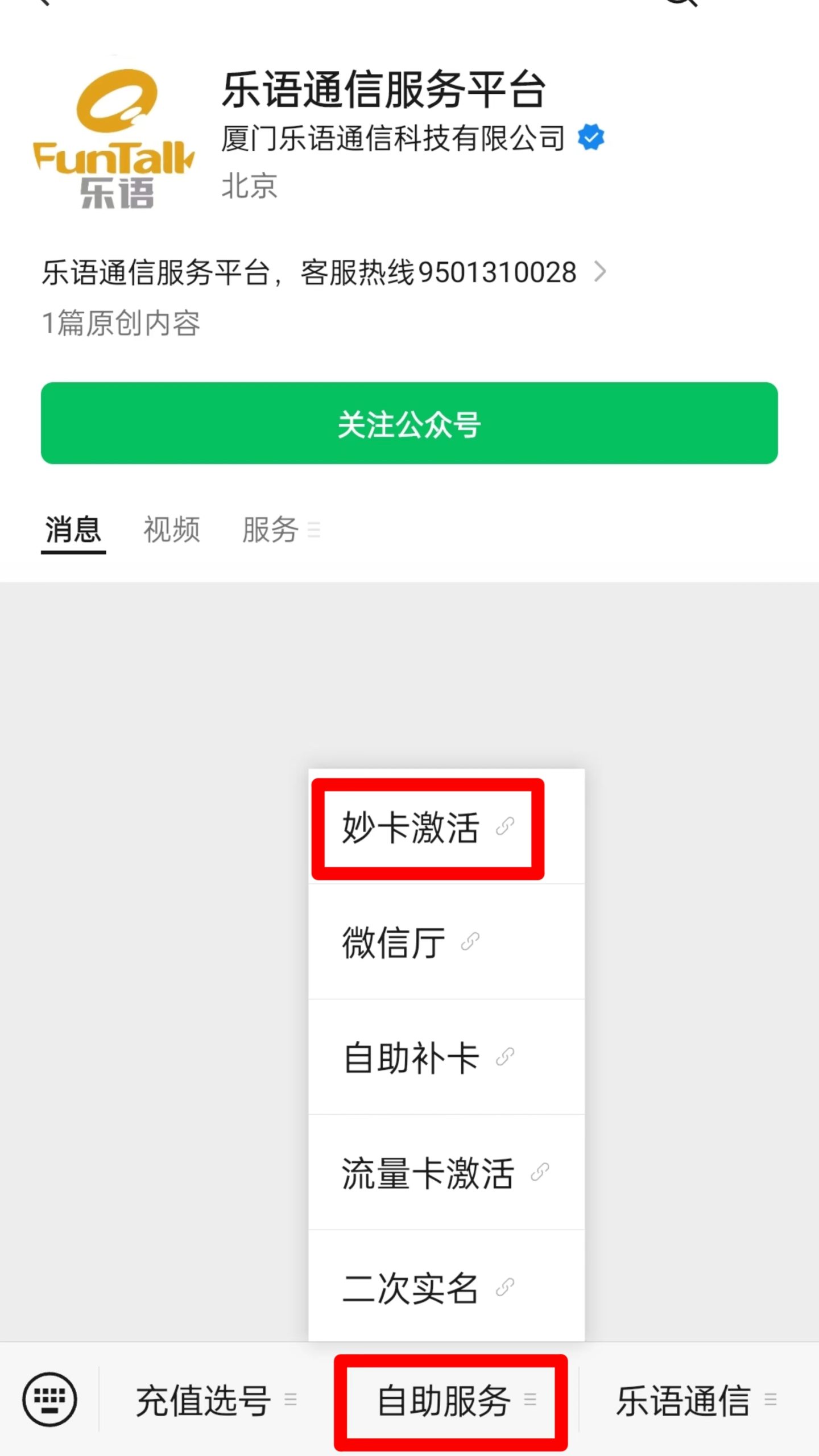Switch to the 视频 tab
Screen dimensions: 819x1456
pos(171,530)
